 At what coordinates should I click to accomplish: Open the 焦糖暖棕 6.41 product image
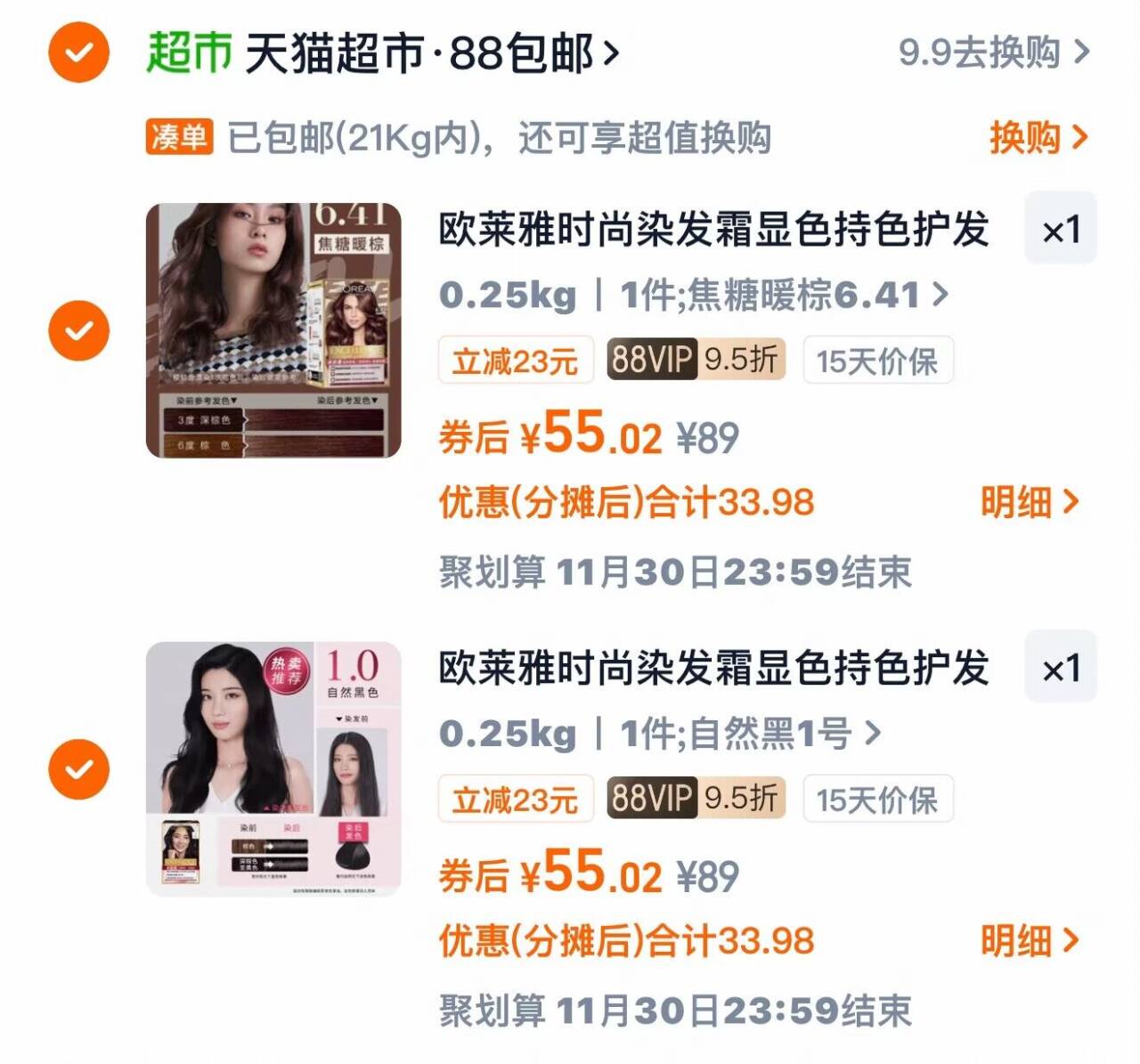click(x=273, y=330)
